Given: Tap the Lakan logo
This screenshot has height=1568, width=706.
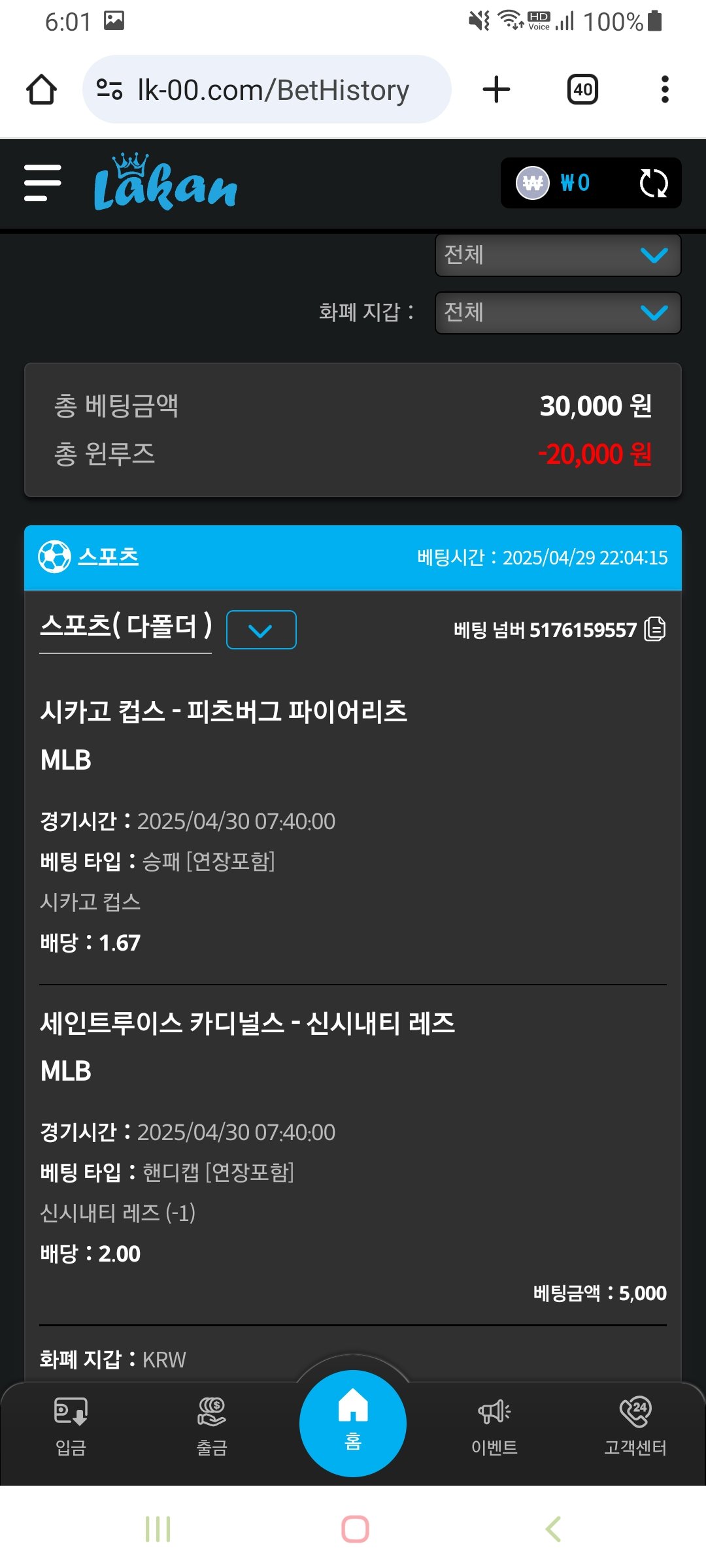Looking at the screenshot, I should (165, 184).
